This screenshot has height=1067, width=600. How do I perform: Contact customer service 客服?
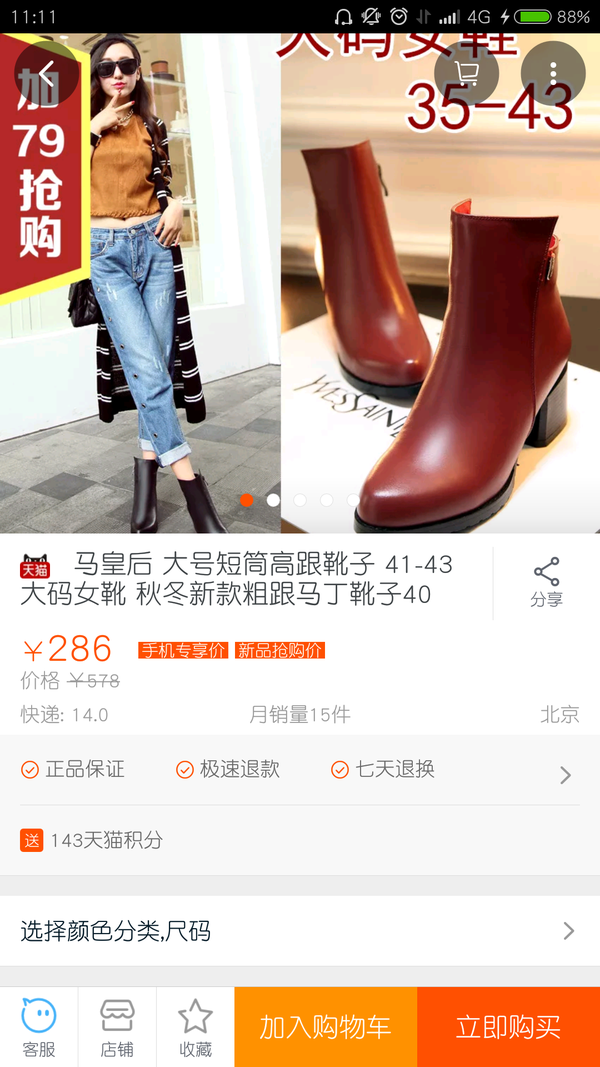[39, 1027]
